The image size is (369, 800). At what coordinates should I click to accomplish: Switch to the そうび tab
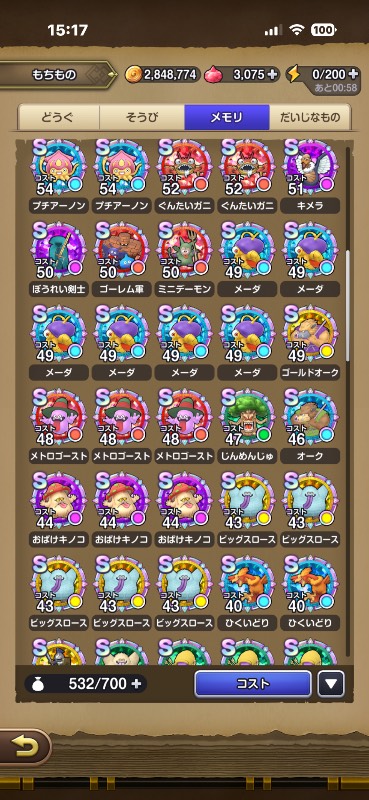point(141,117)
